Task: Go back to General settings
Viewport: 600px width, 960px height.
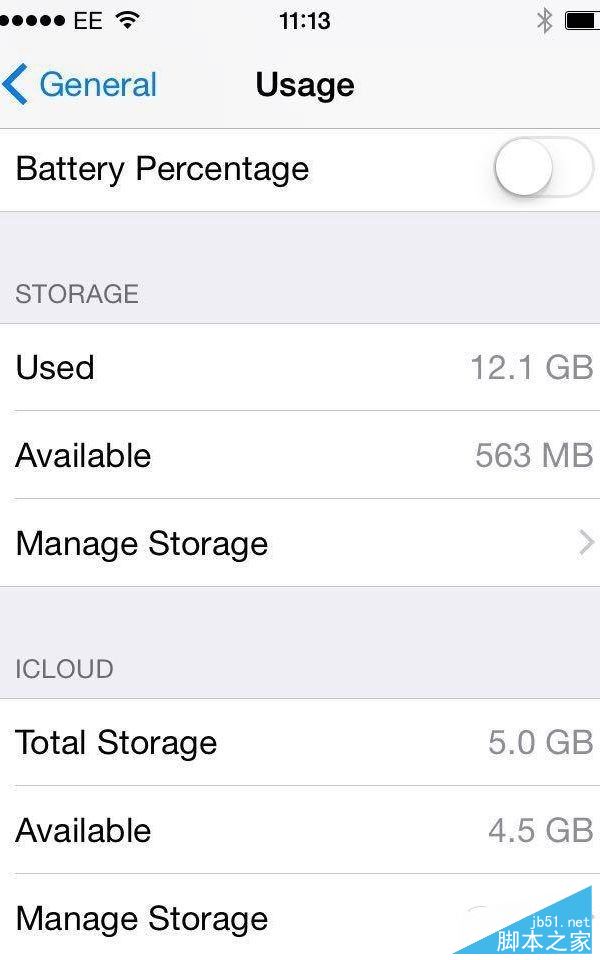Action: pyautogui.click(x=80, y=85)
